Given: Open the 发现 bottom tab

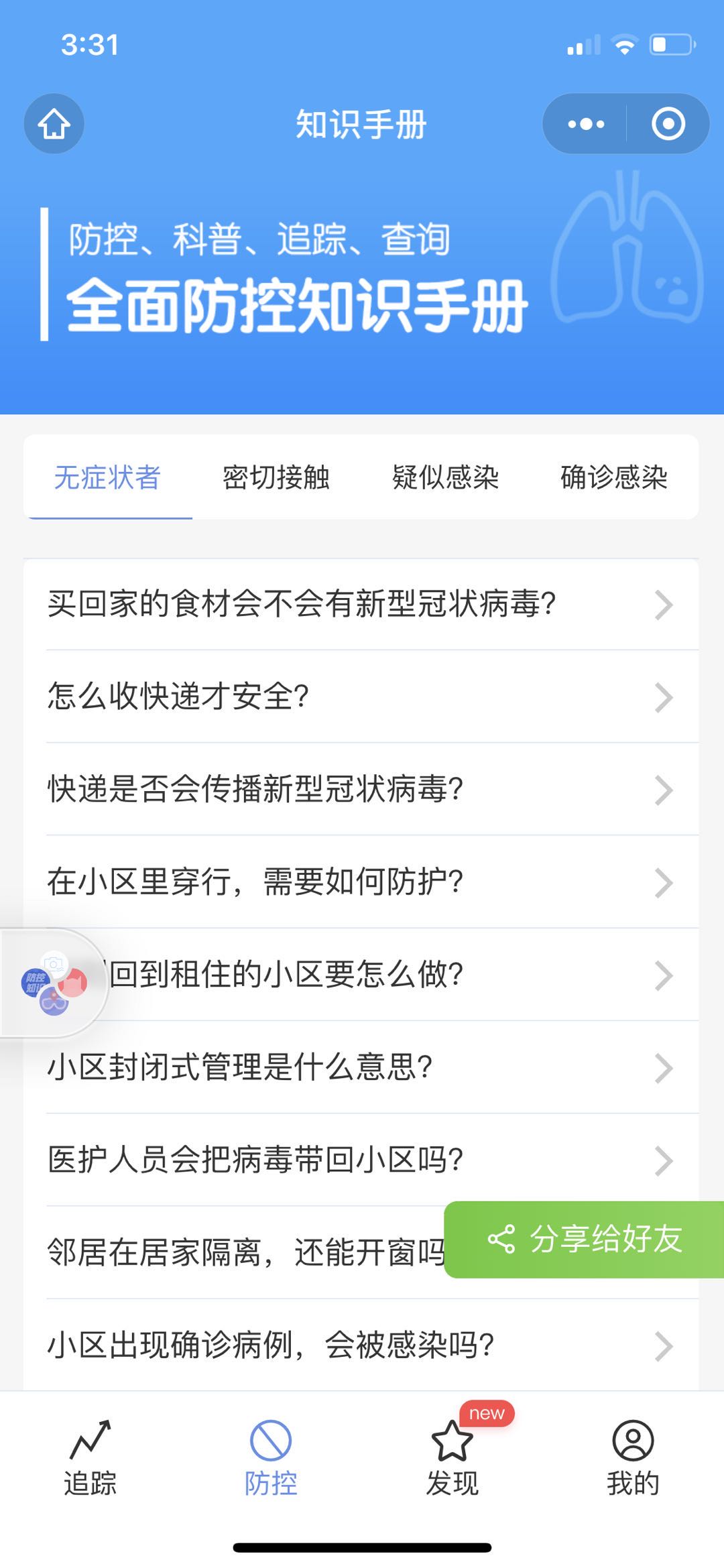Looking at the screenshot, I should [x=452, y=1458].
